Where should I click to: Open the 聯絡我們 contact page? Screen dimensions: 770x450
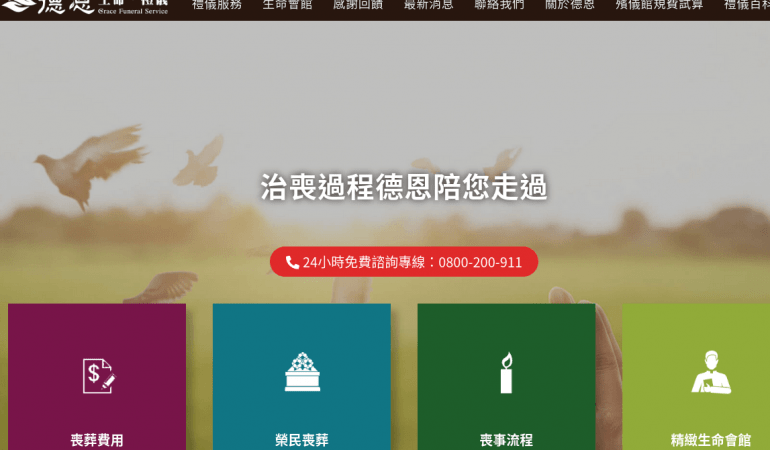499,5
